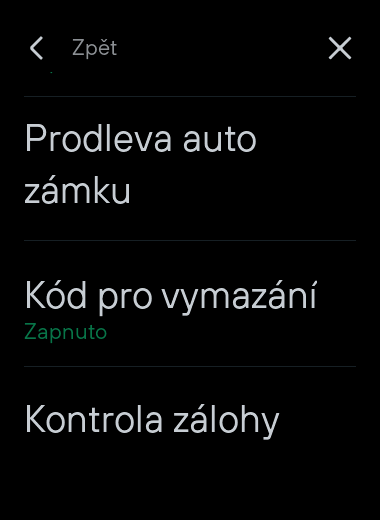
Task: Select Kontrola zálohy
Action: pos(190,420)
